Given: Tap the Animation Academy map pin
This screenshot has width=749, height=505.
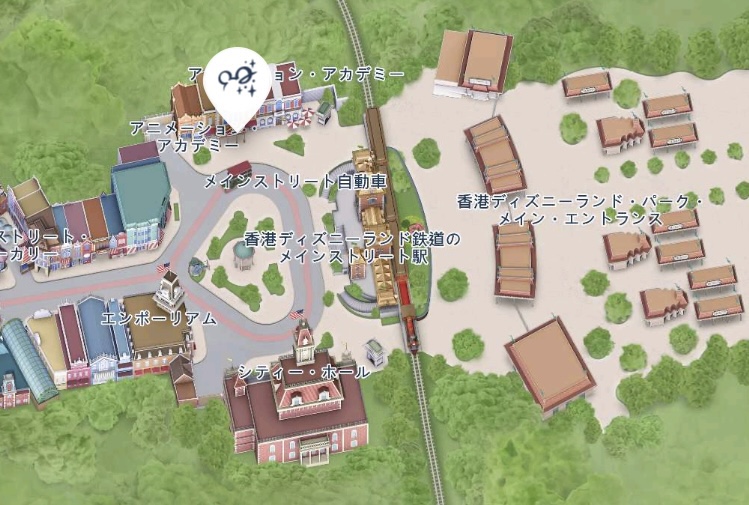Looking at the screenshot, I should point(237,82).
